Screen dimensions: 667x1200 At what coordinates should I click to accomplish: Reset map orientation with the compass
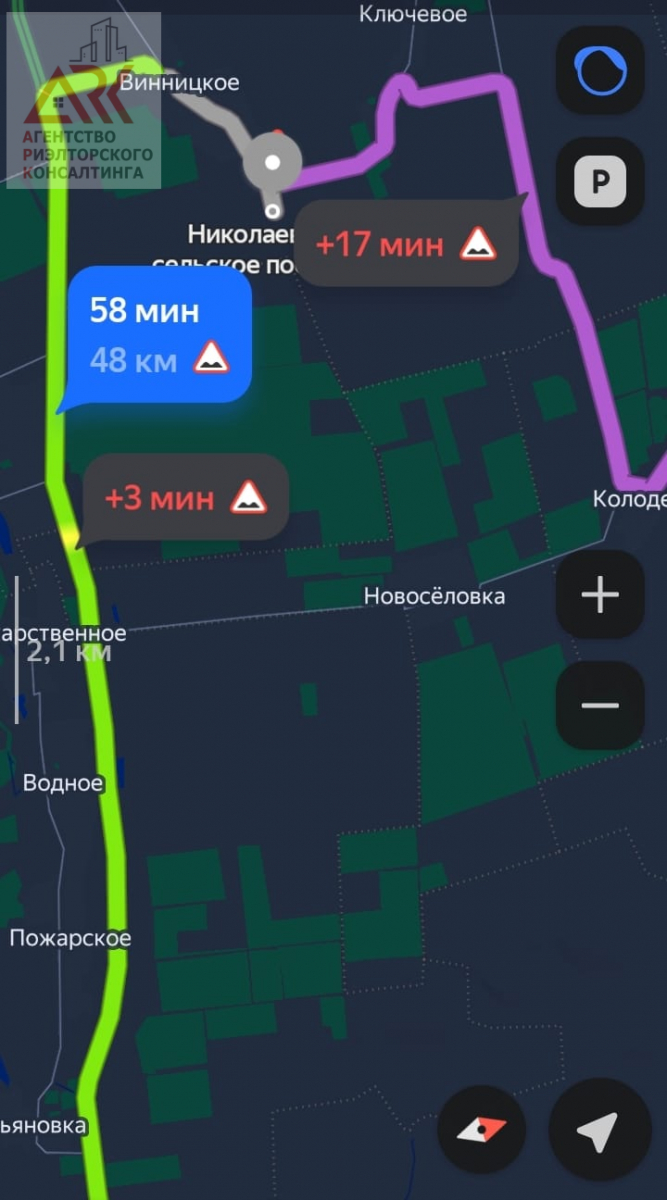coord(482,1130)
